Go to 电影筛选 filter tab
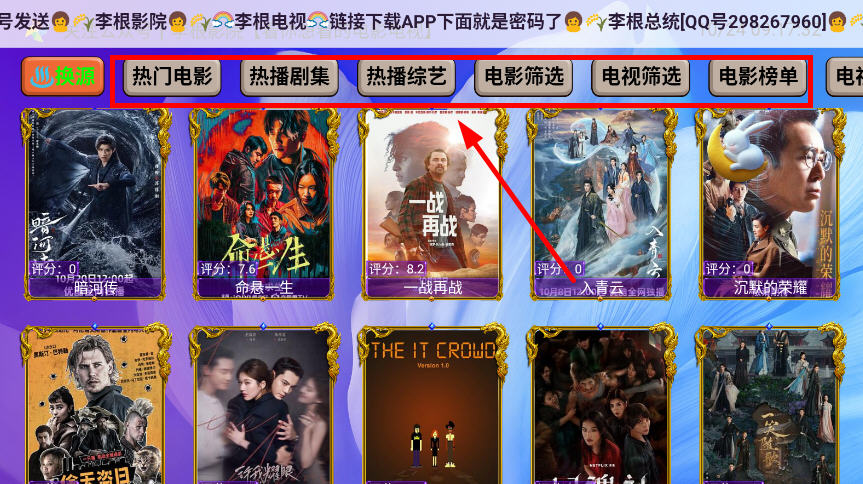Viewport: 863px width, 484px height. 524,76
